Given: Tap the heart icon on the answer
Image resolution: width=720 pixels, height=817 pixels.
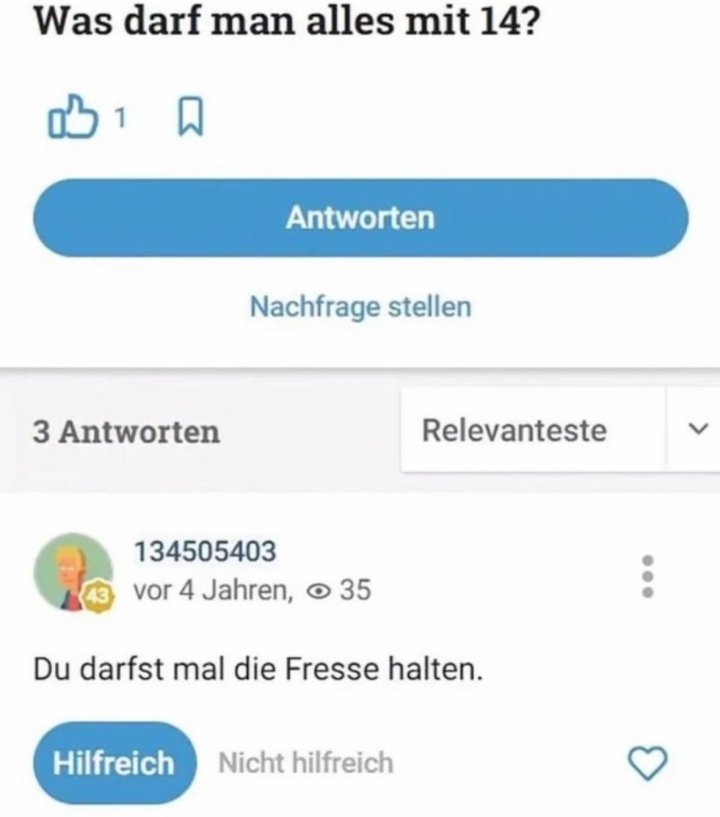Looking at the screenshot, I should (647, 764).
